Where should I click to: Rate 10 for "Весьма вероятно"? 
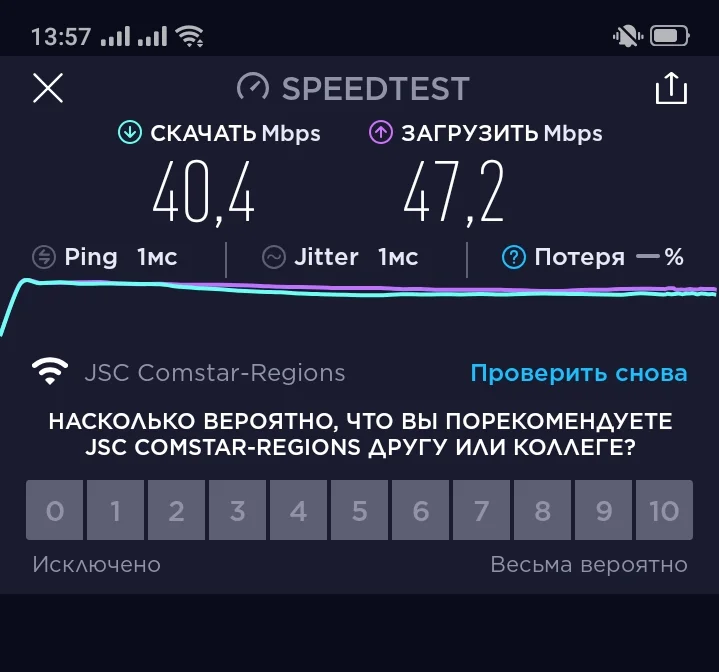pos(664,511)
